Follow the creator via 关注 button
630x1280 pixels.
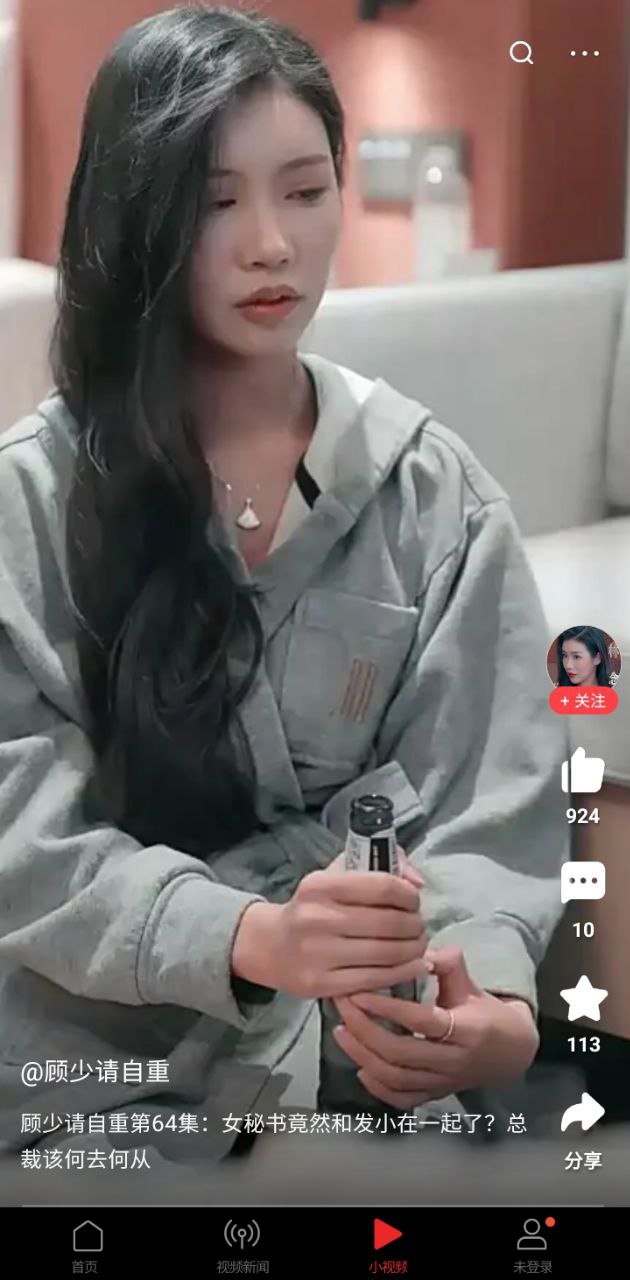pyautogui.click(x=583, y=701)
